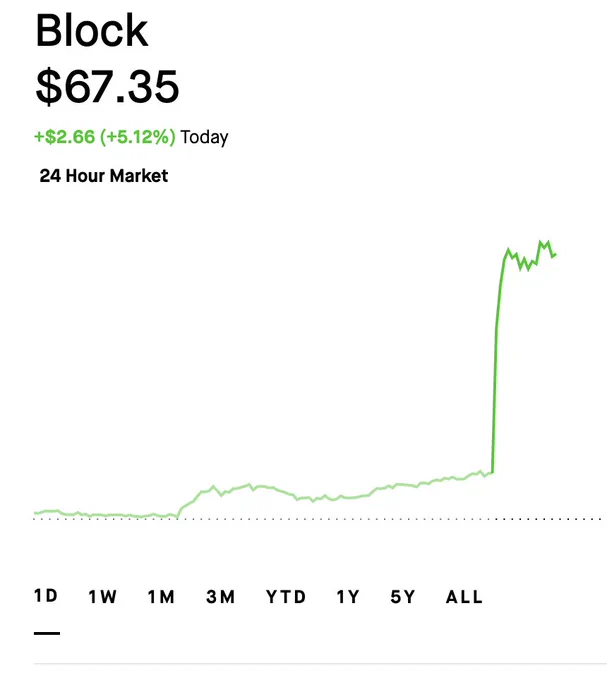Display the 5Y price history

(402, 597)
